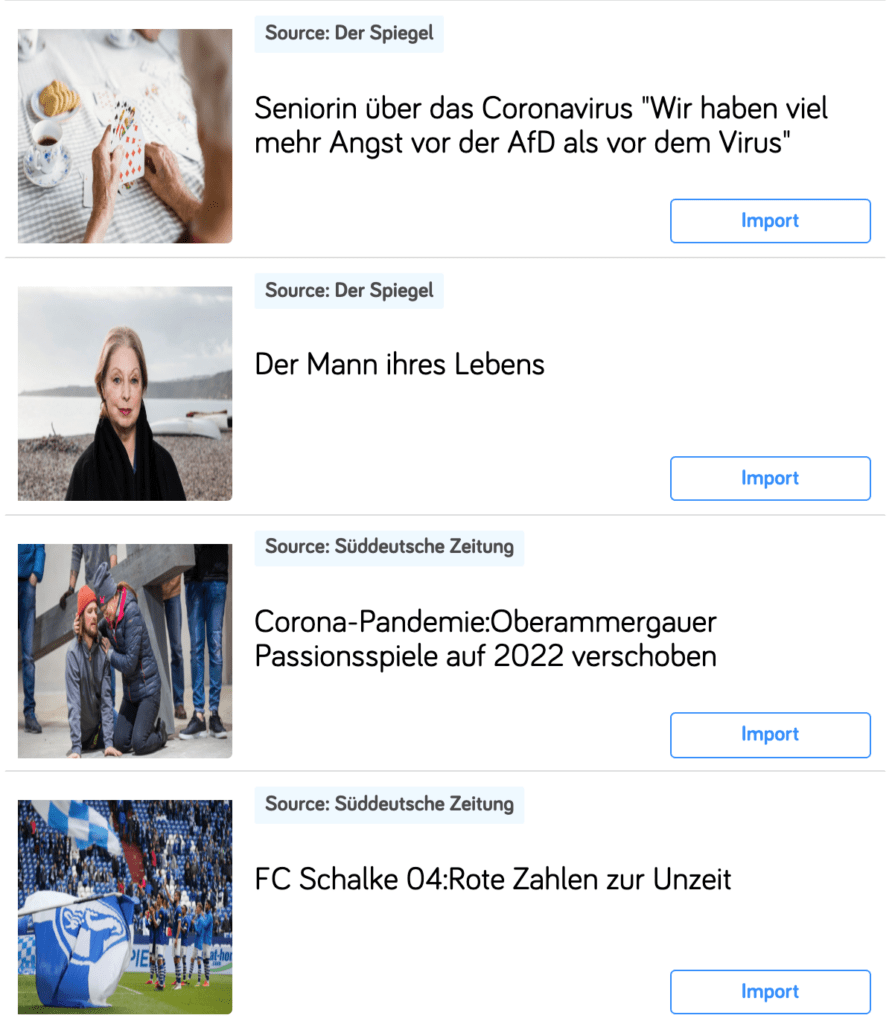Image resolution: width=892 pixels, height=1024 pixels.
Task: View the Corona-Pandemie Passionsspiele story
Action: (x=486, y=640)
